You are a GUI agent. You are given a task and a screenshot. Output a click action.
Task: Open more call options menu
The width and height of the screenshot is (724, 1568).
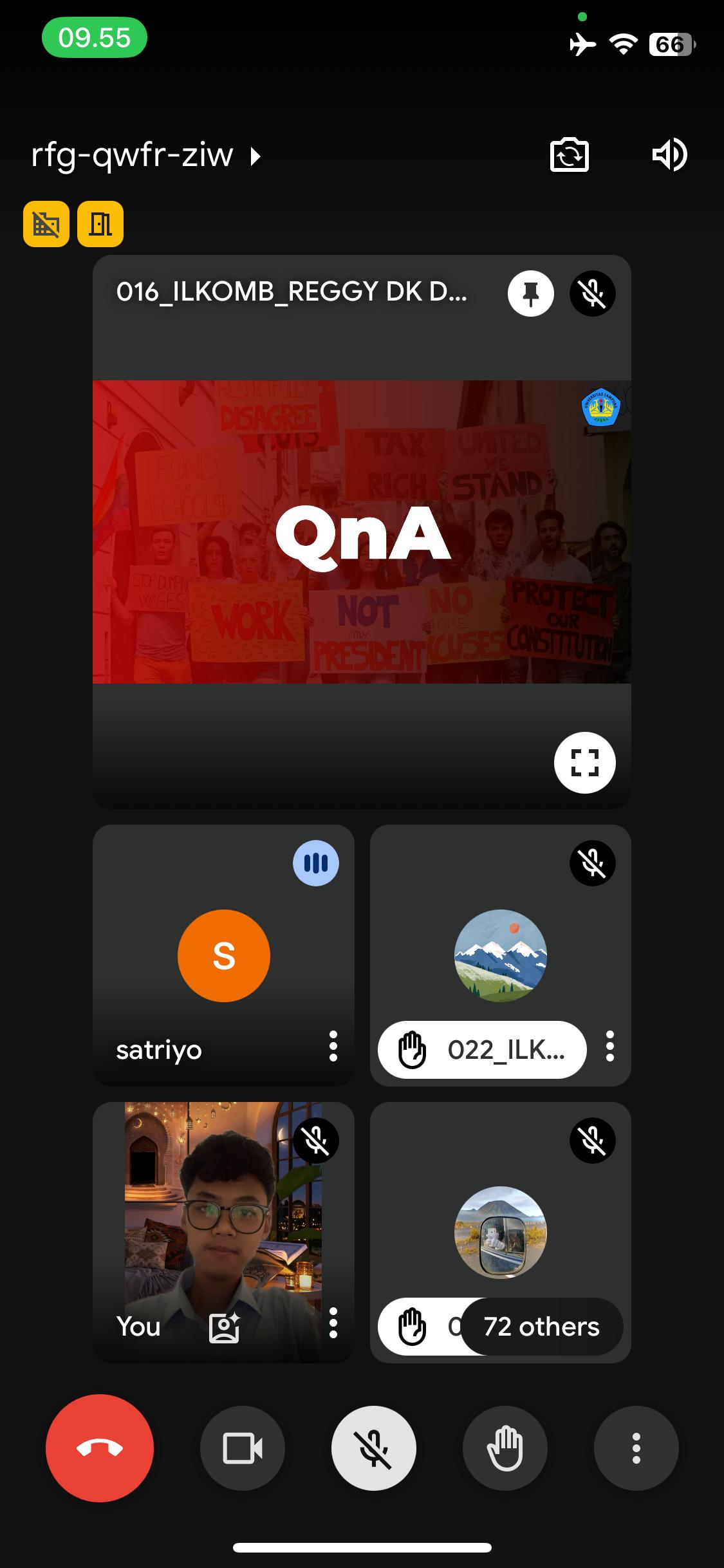pos(636,1448)
